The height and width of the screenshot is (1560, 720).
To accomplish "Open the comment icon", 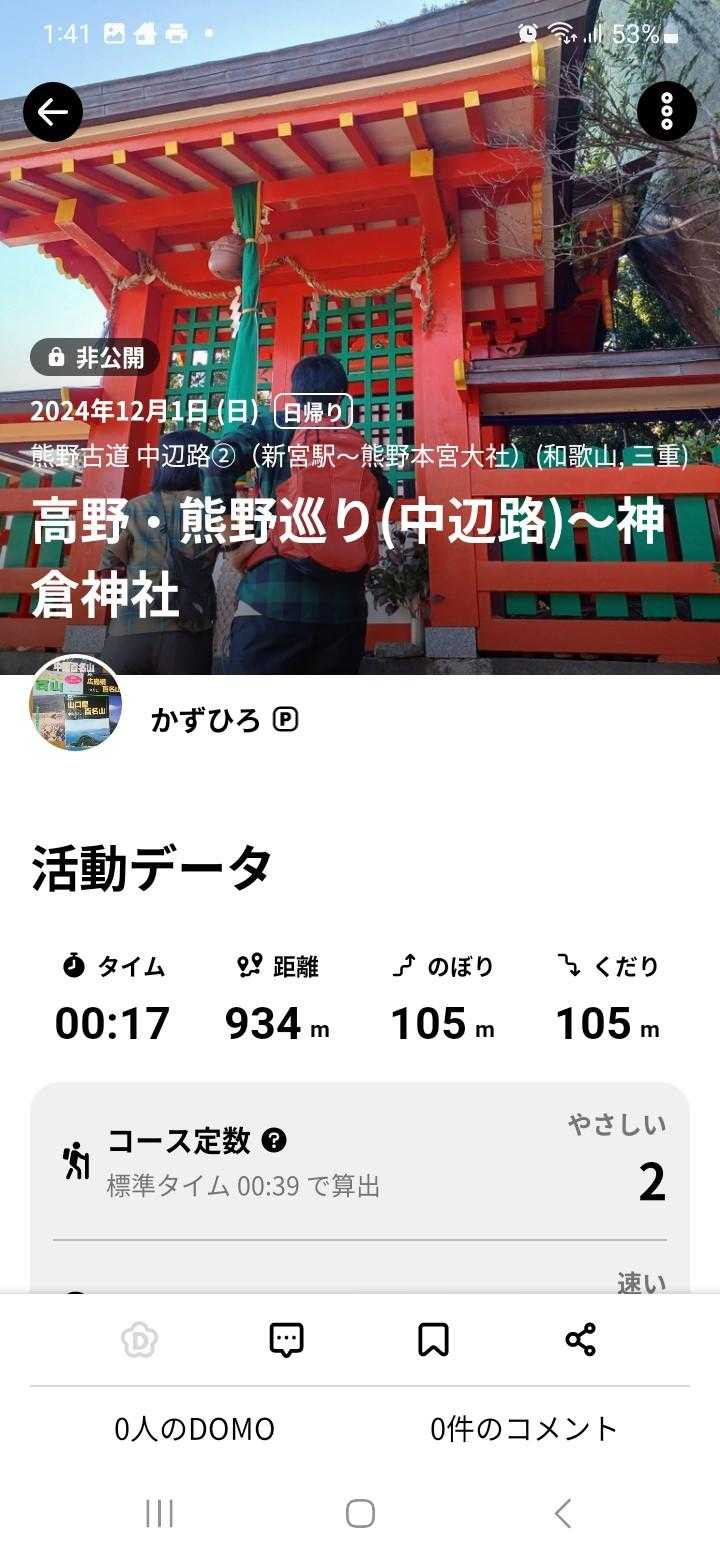I will (287, 1339).
